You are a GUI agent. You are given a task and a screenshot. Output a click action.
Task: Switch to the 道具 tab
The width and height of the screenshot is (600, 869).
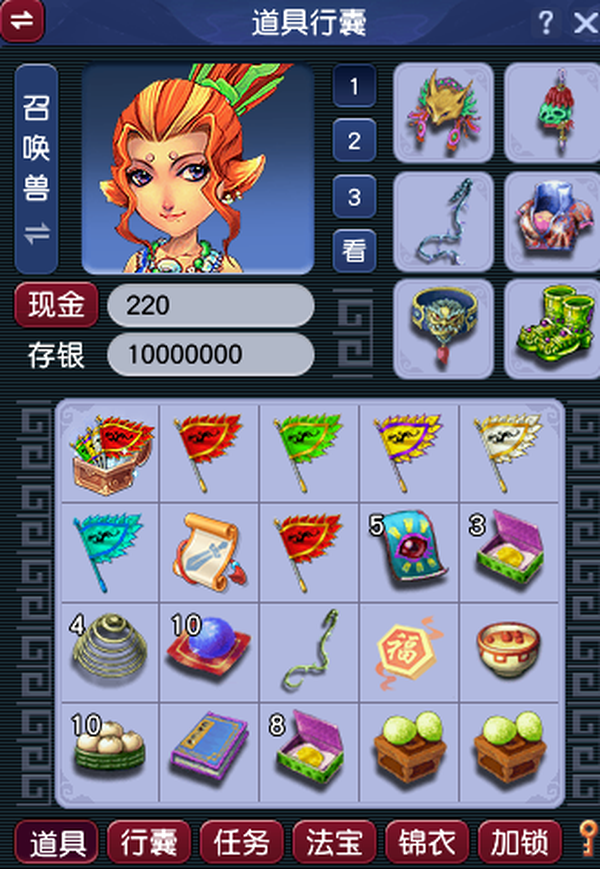56,841
